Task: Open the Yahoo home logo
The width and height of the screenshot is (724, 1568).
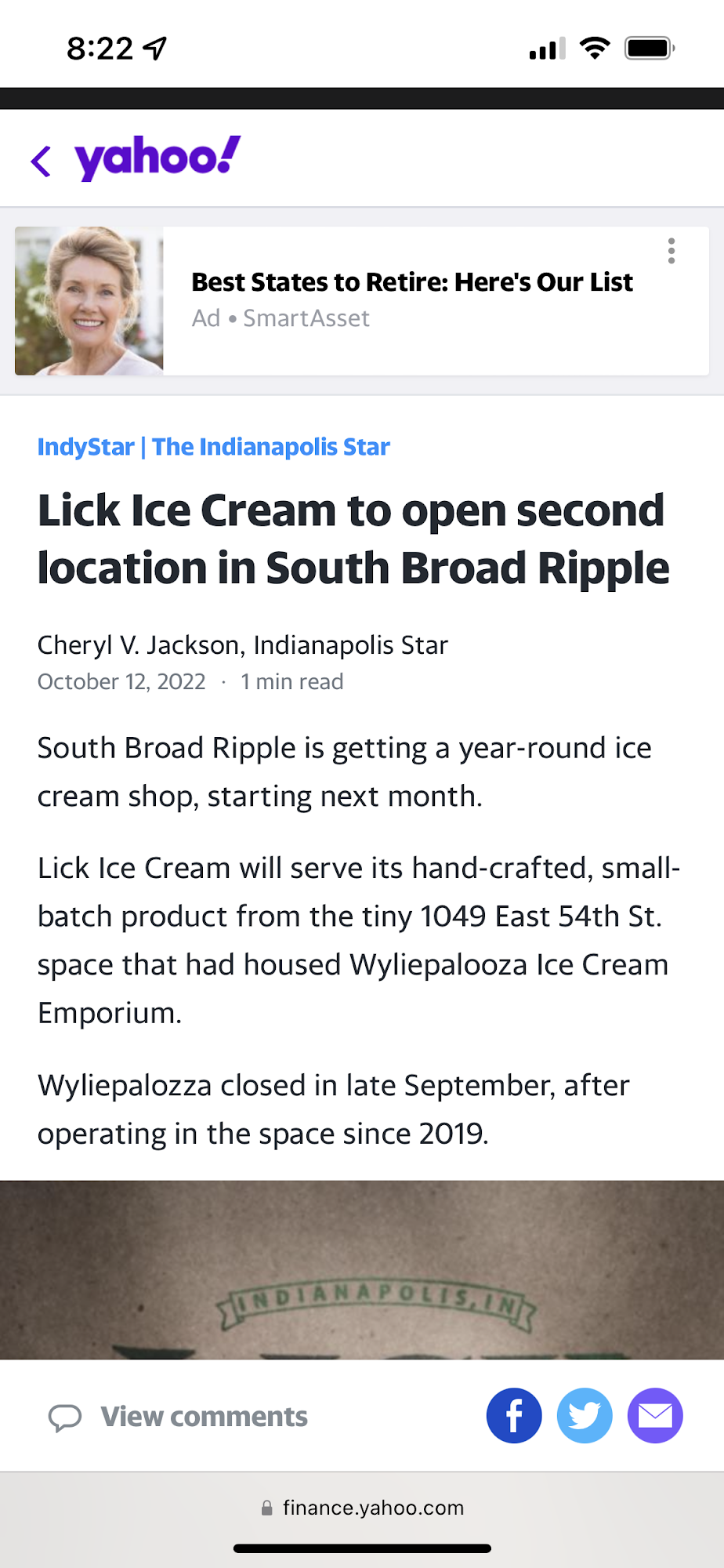Action: 157,158
